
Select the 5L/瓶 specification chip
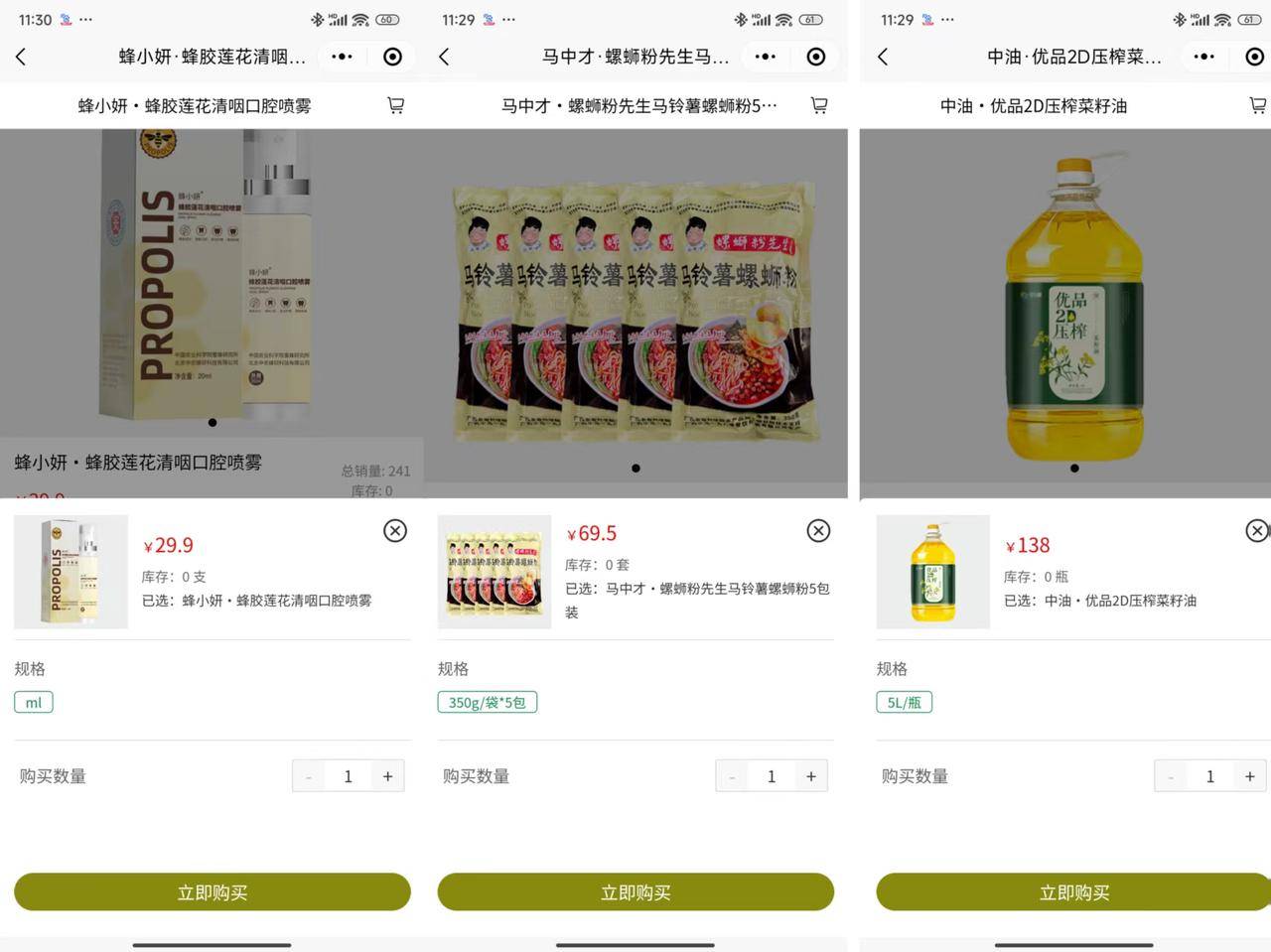(904, 703)
